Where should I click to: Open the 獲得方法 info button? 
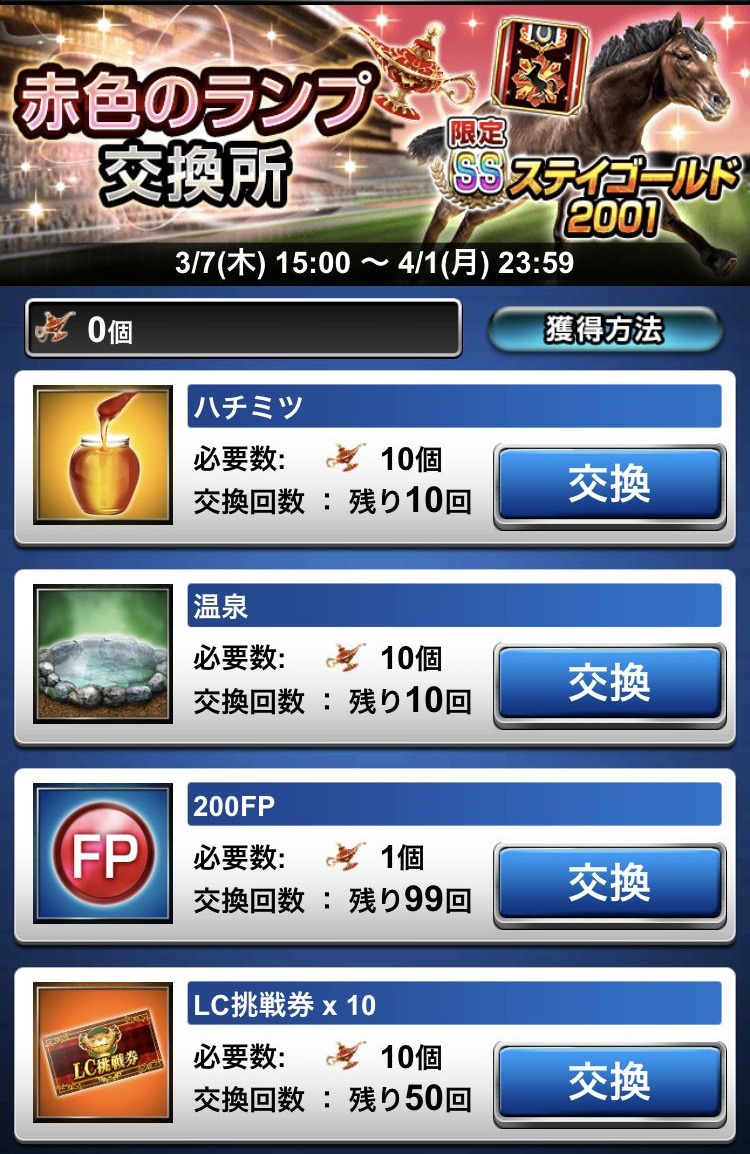pos(604,329)
